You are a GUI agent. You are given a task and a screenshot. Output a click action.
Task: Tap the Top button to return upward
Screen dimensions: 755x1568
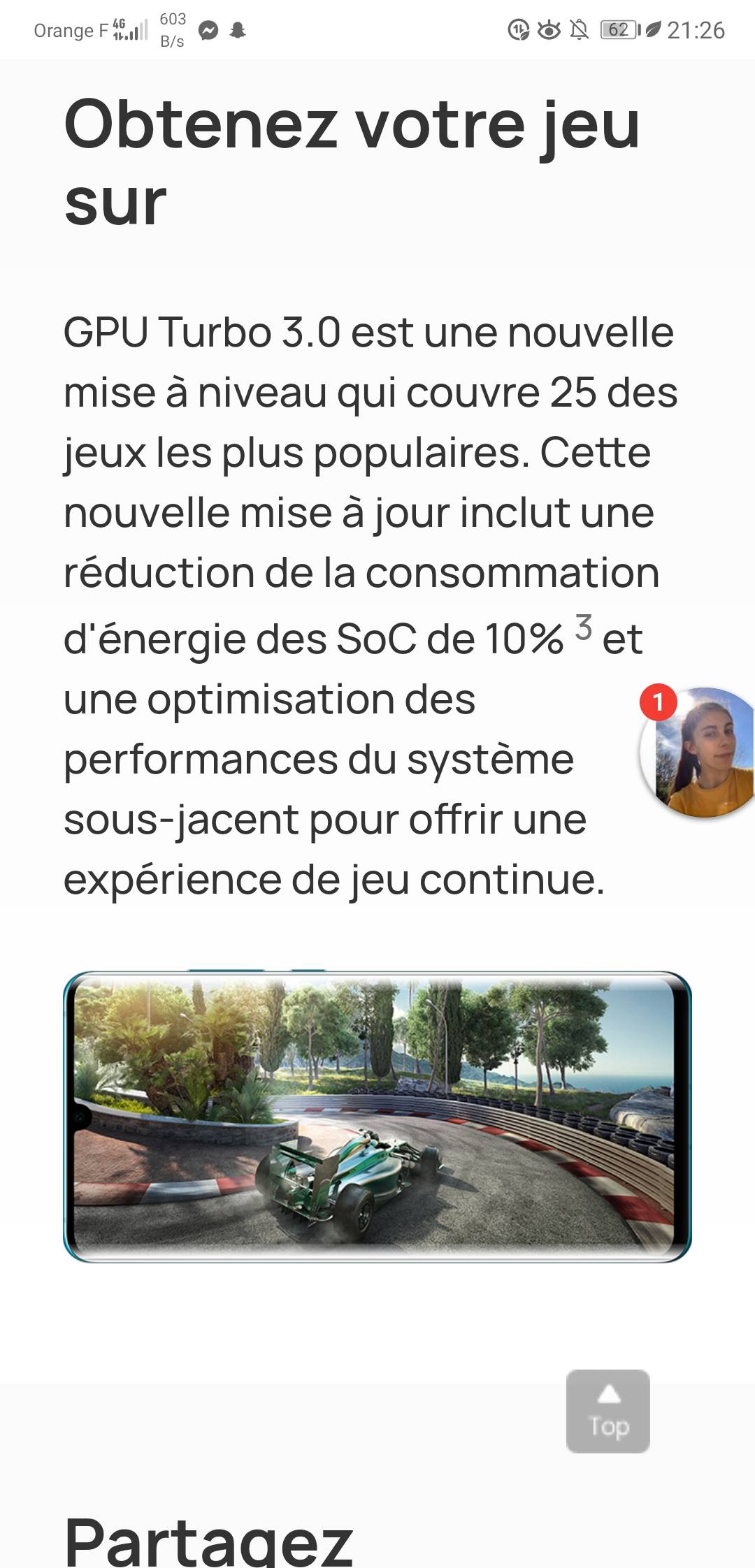pos(607,1411)
